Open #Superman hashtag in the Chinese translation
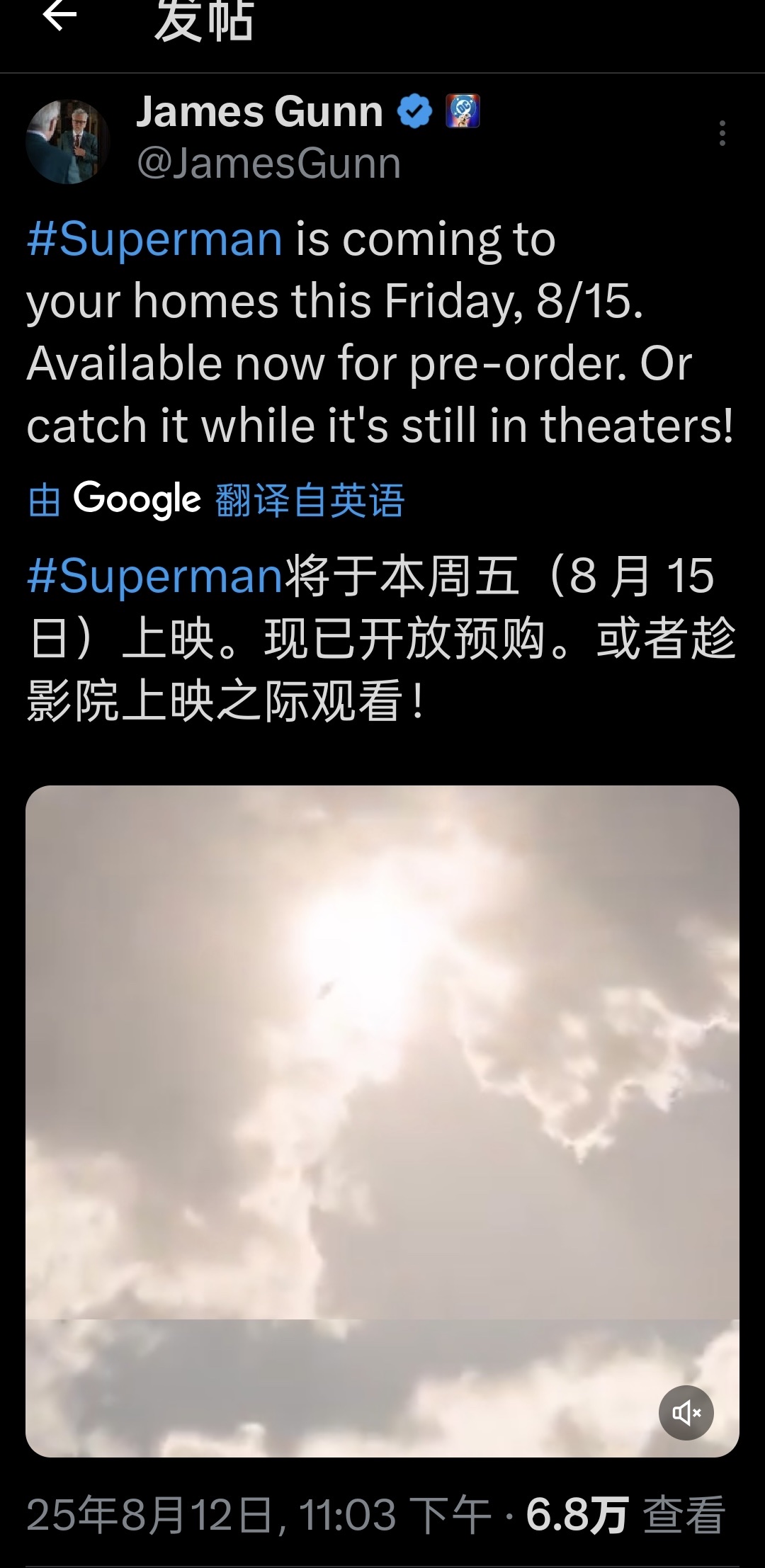This screenshot has height=1568, width=765. [x=154, y=576]
